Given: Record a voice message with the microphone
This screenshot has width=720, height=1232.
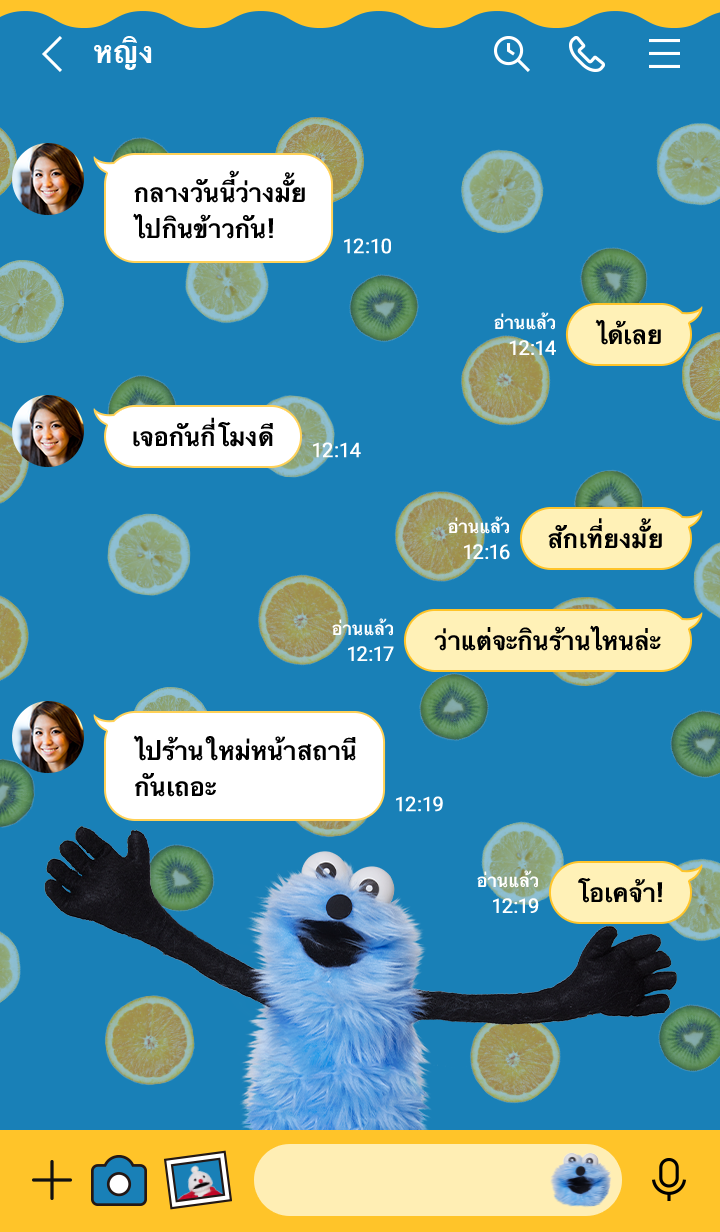Looking at the screenshot, I should pyautogui.click(x=669, y=1180).
